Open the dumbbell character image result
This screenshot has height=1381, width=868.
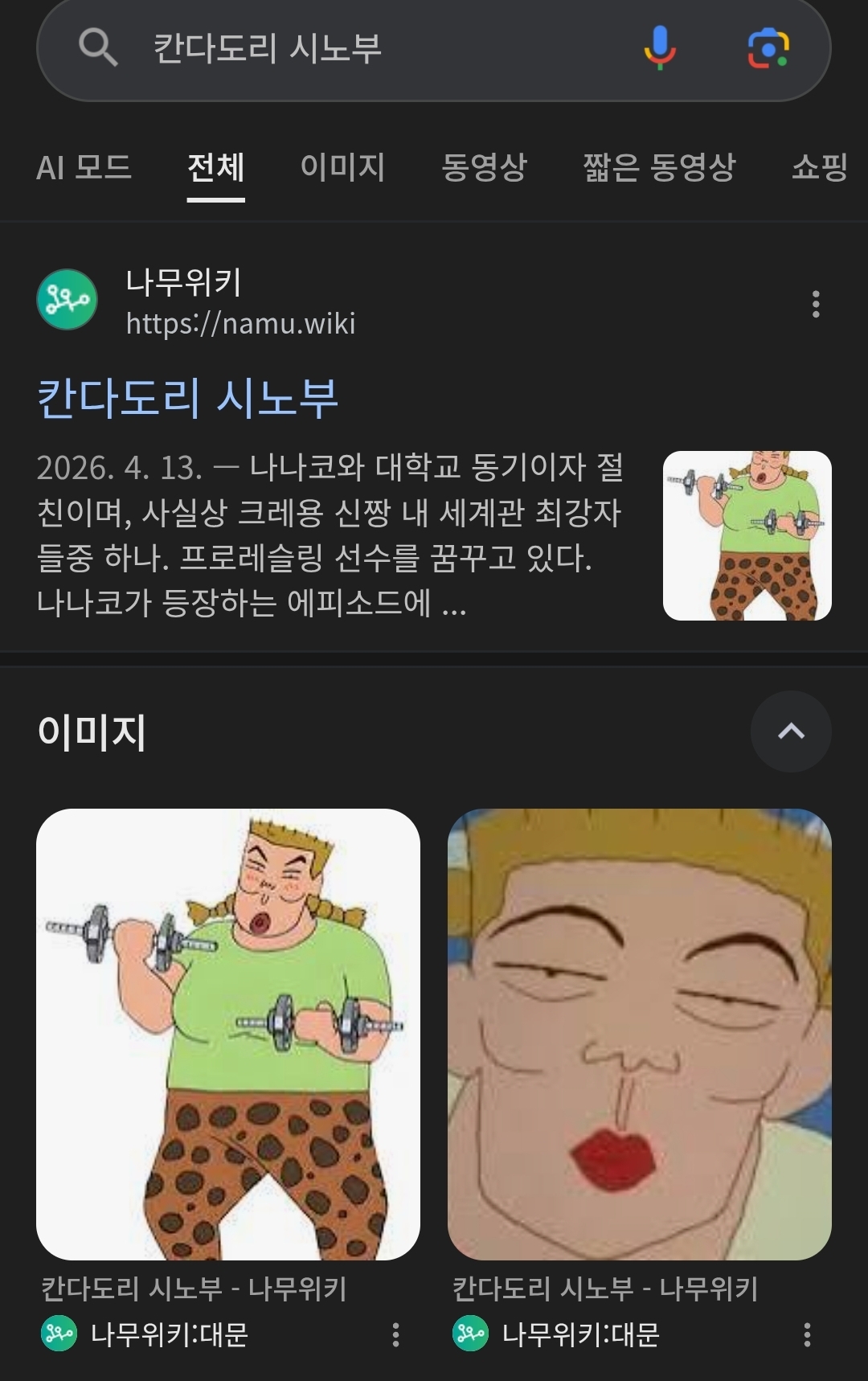coord(228,1035)
